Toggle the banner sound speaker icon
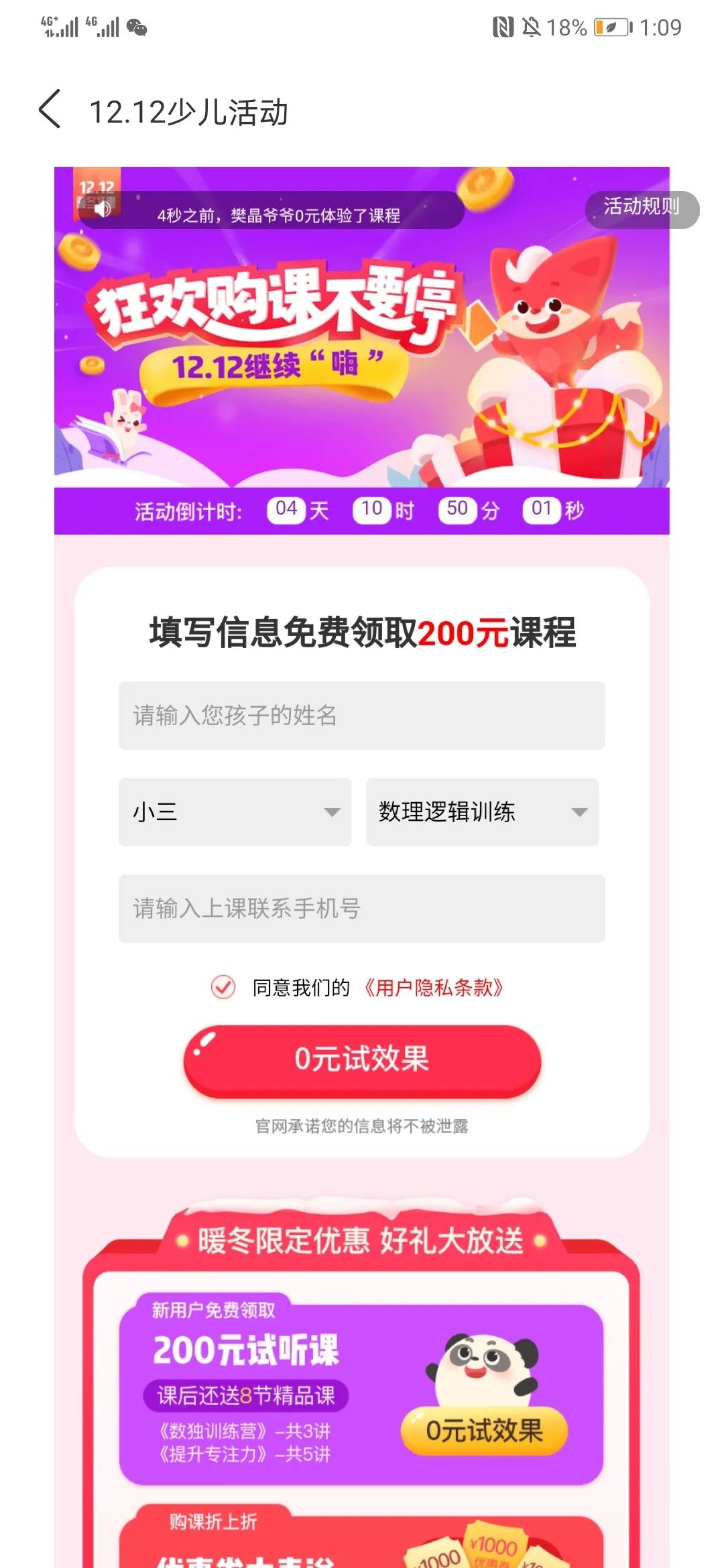 coord(102,210)
